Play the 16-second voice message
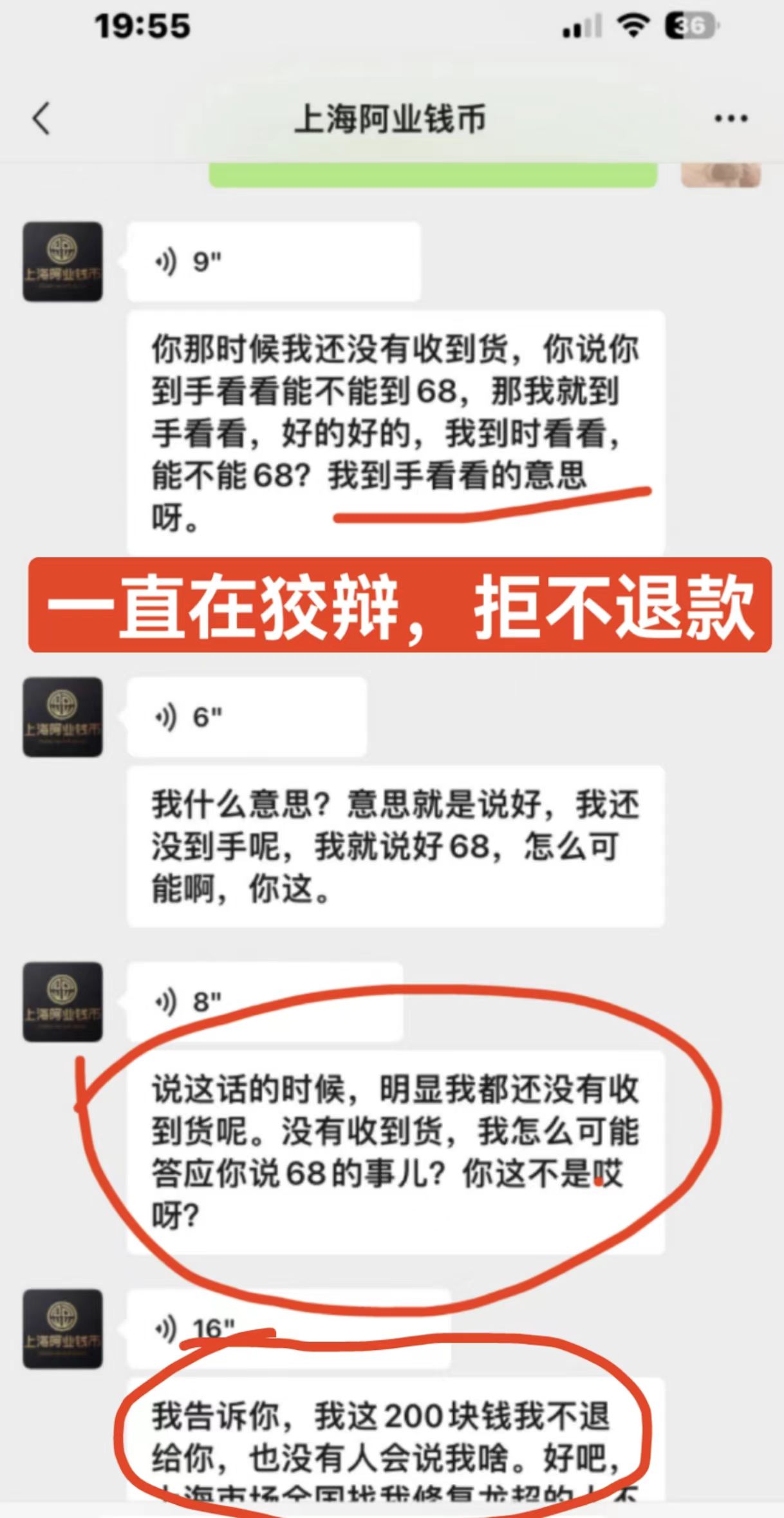Image resolution: width=784 pixels, height=1518 pixels. coord(289,1328)
